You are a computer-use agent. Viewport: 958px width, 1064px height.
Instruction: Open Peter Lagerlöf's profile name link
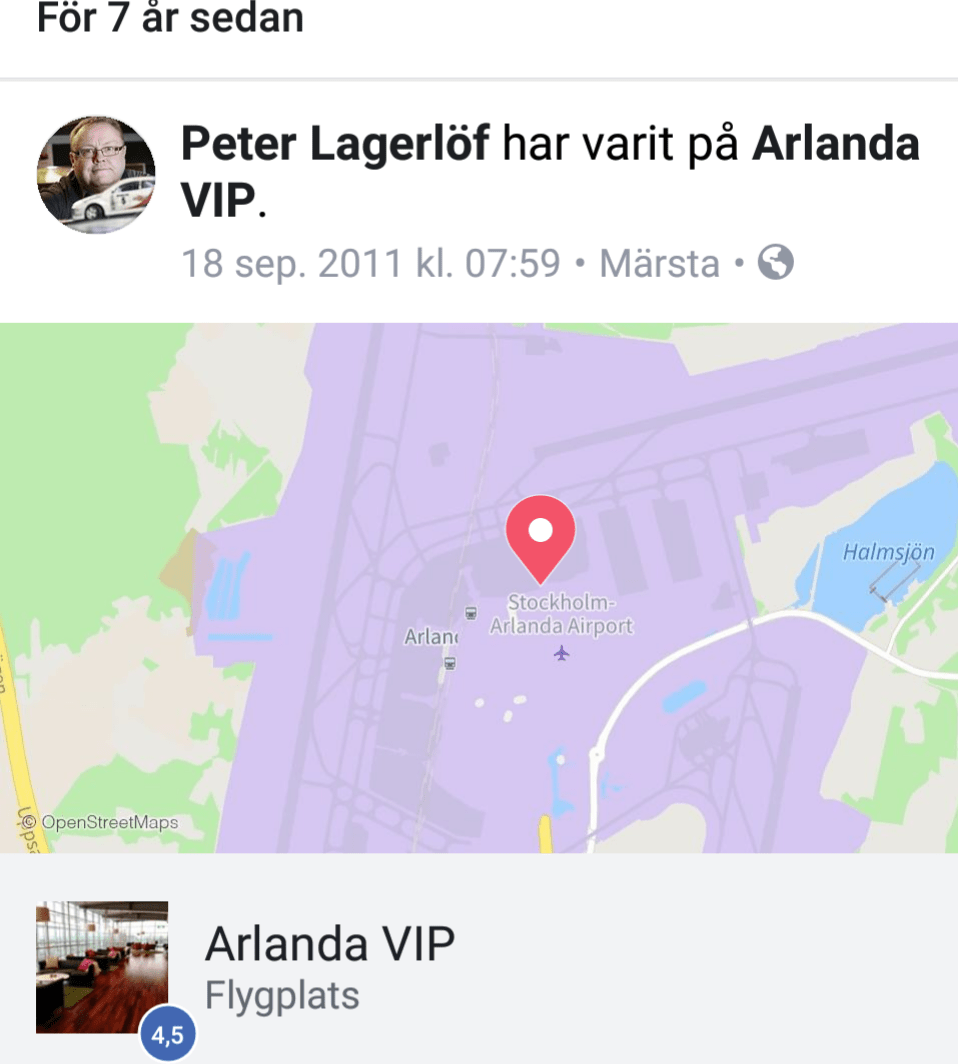[335, 146]
